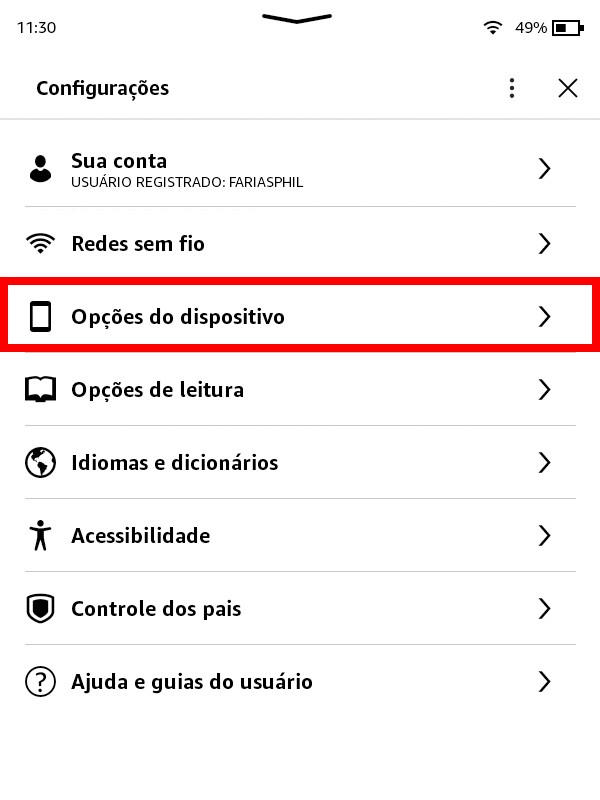Screen dimensions: 600x800
Task: Open Opções do dispositivo
Action: 300,317
